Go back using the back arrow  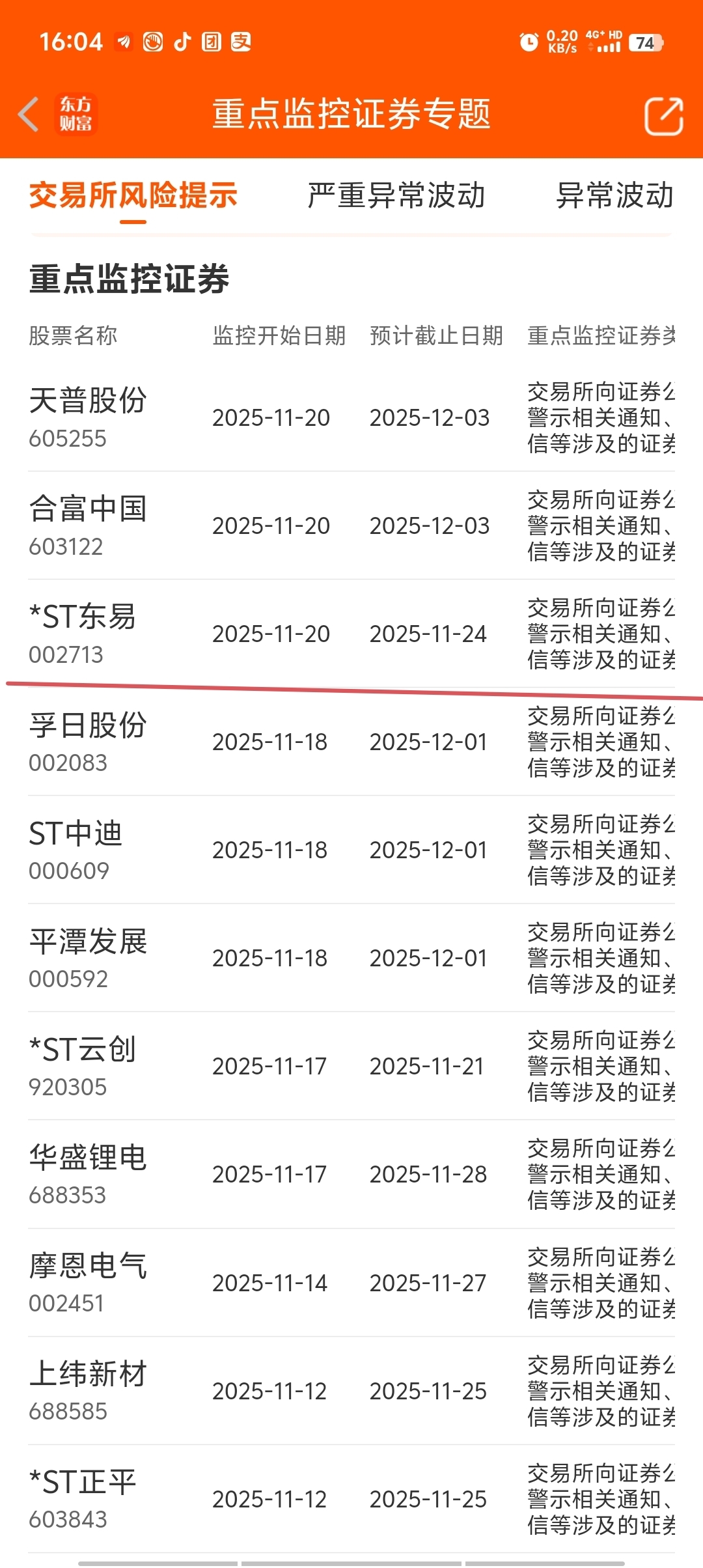[29, 115]
